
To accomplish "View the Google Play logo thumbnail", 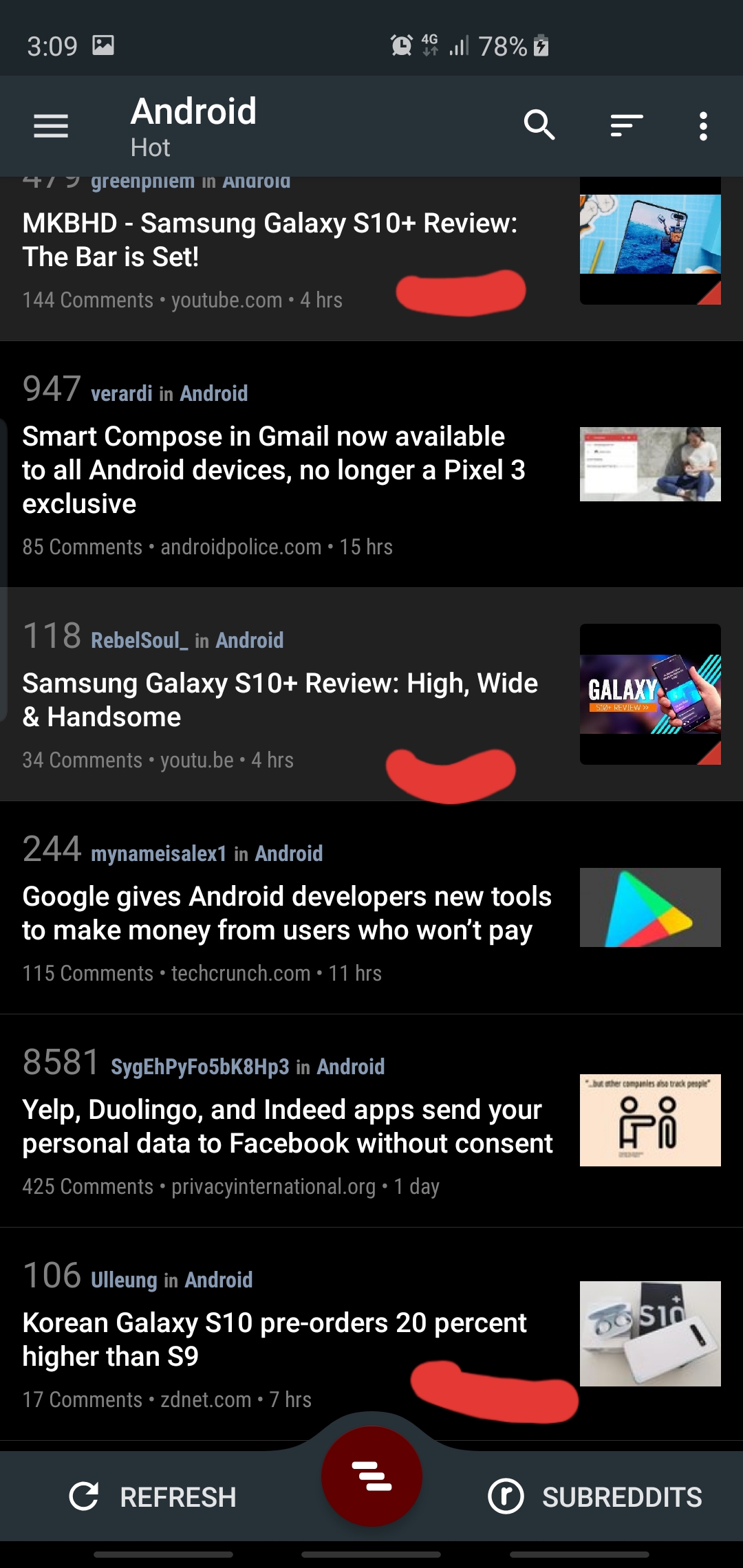I will (x=650, y=907).
